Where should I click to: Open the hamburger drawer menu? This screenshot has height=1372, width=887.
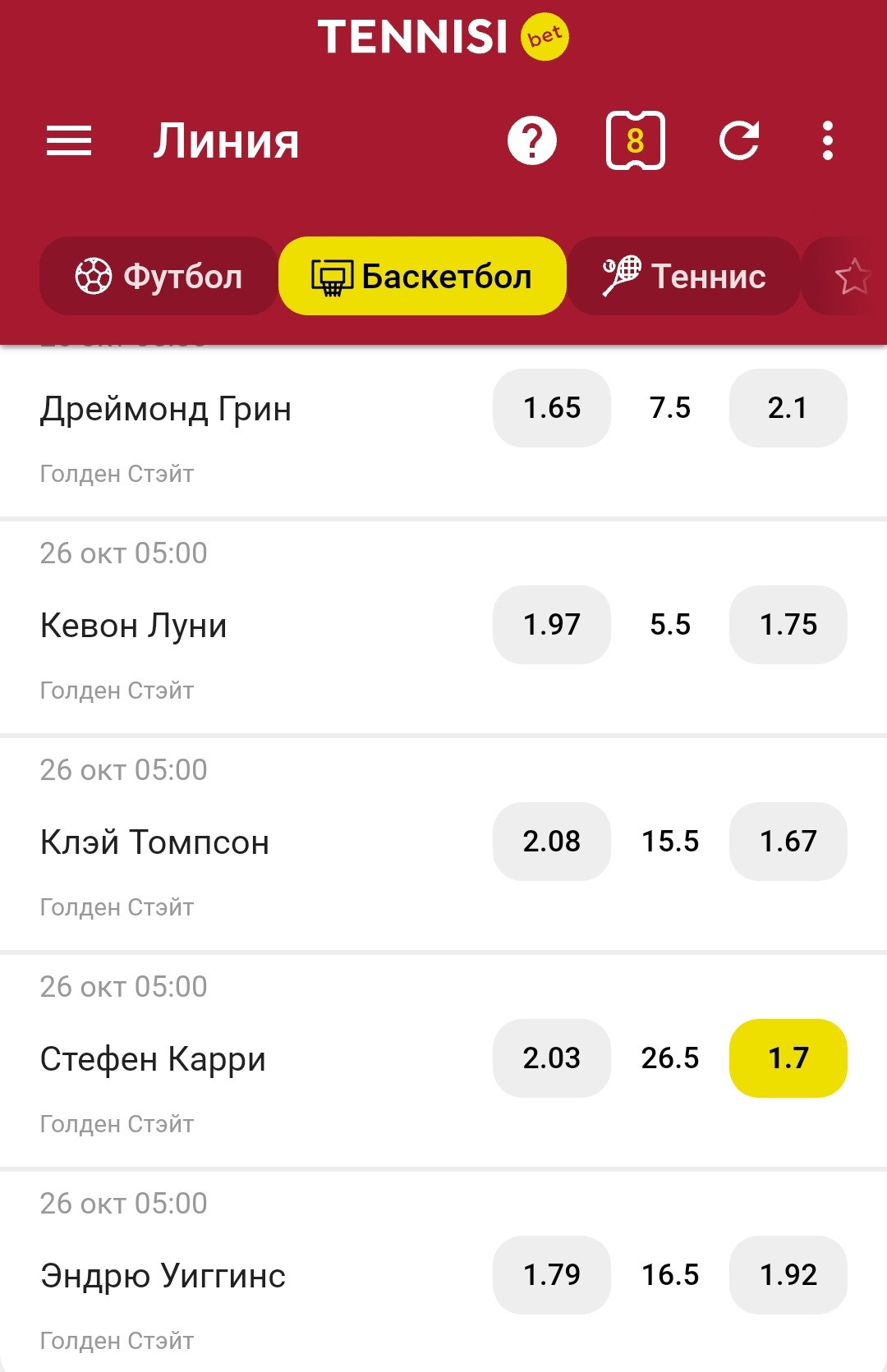pyautogui.click(x=69, y=141)
